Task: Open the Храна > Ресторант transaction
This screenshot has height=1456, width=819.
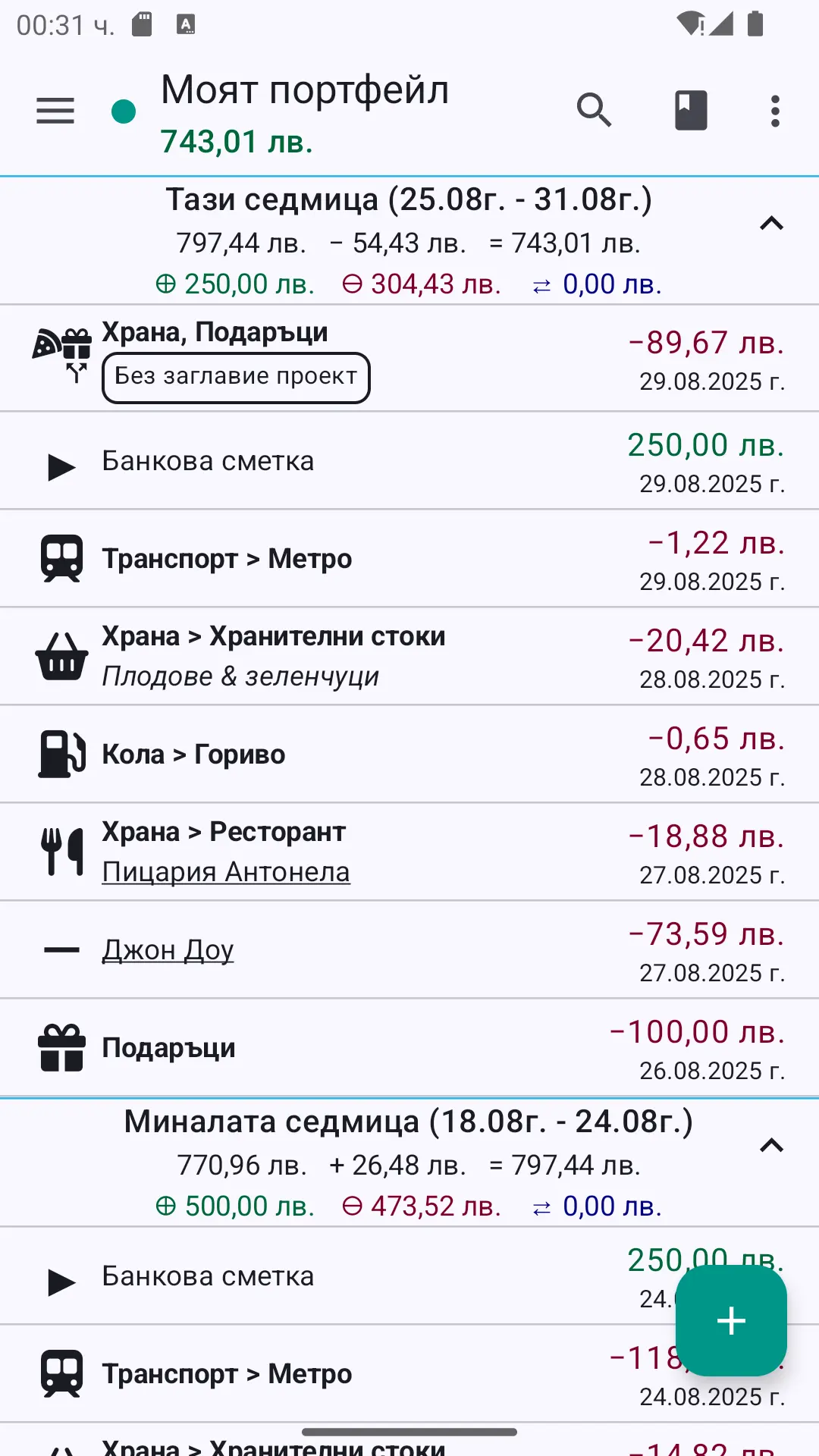Action: click(x=409, y=852)
